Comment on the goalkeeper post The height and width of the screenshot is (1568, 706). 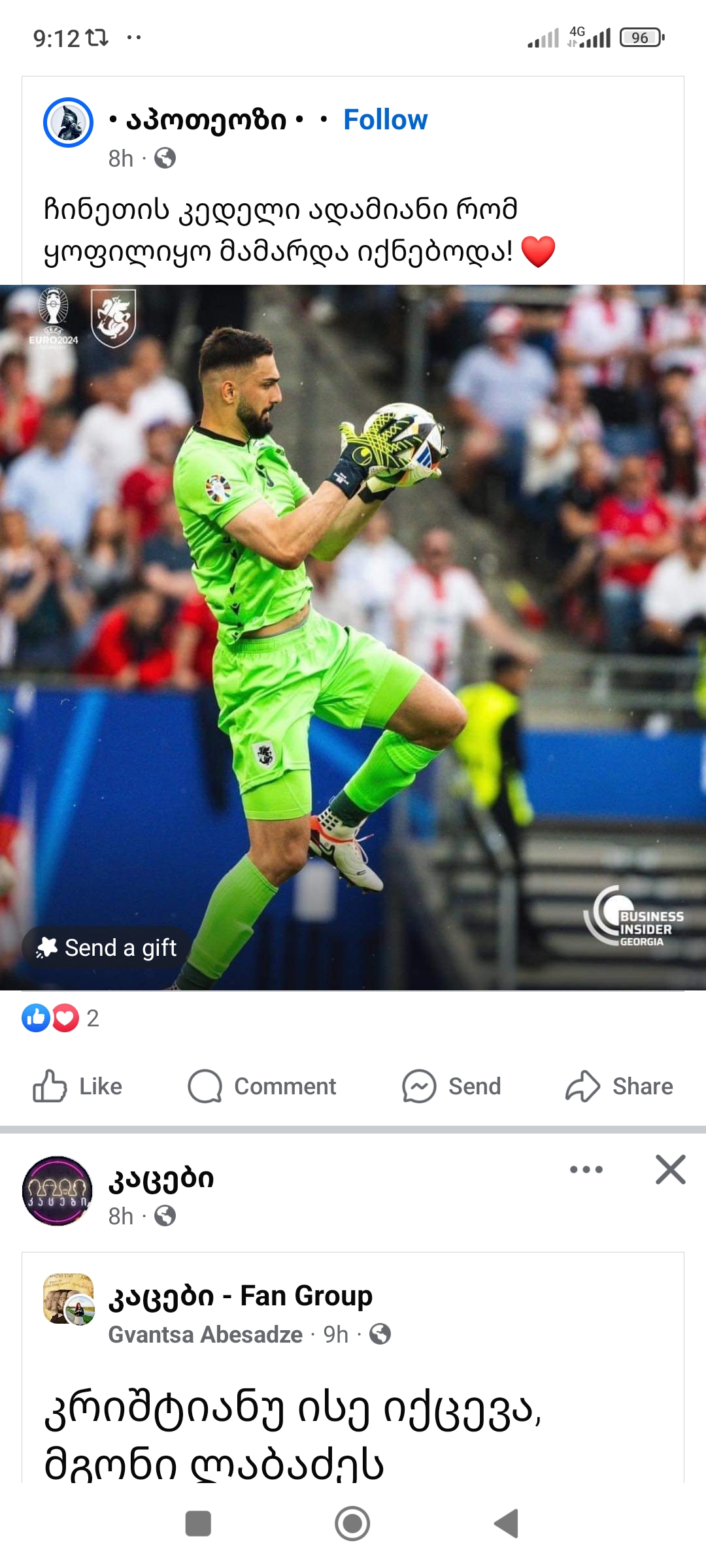click(x=262, y=1086)
